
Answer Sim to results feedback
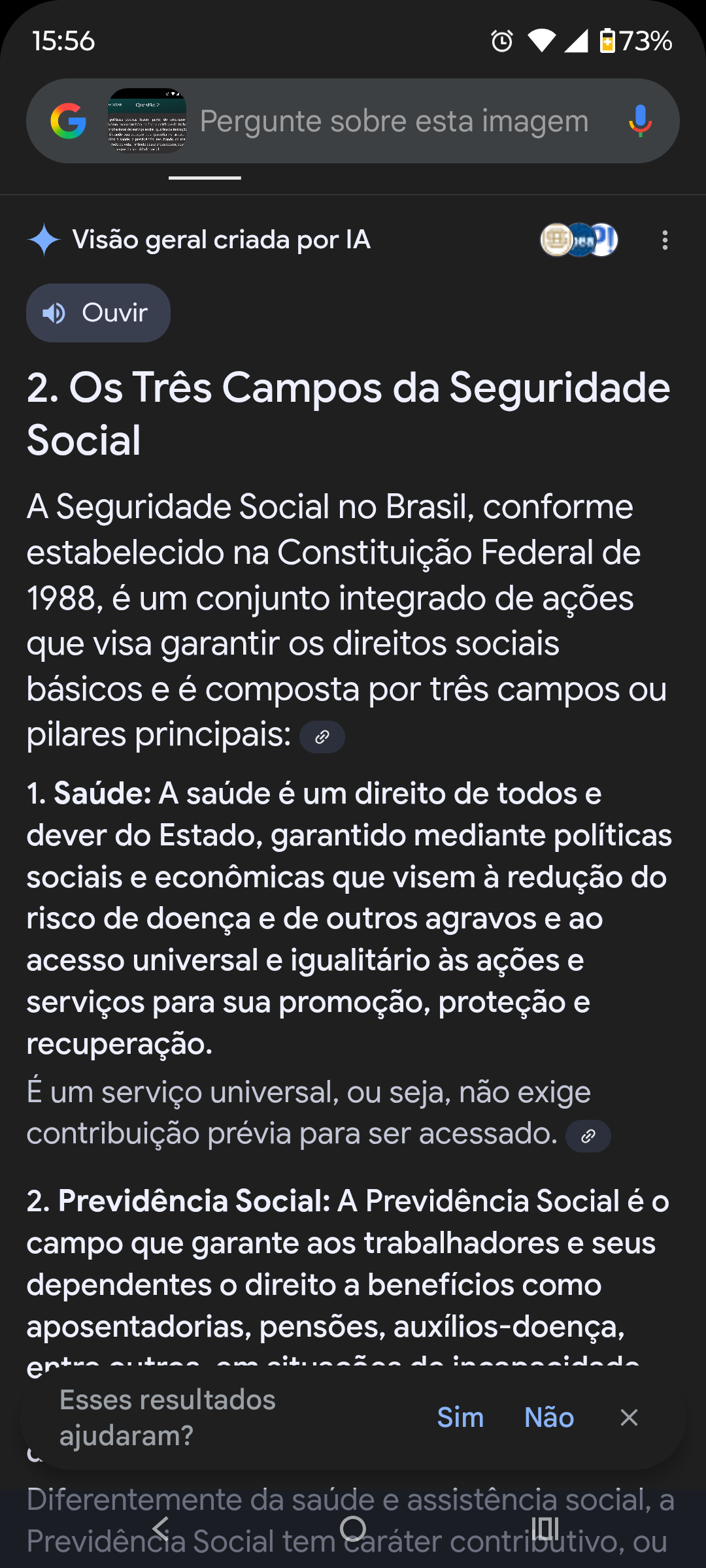[460, 1418]
